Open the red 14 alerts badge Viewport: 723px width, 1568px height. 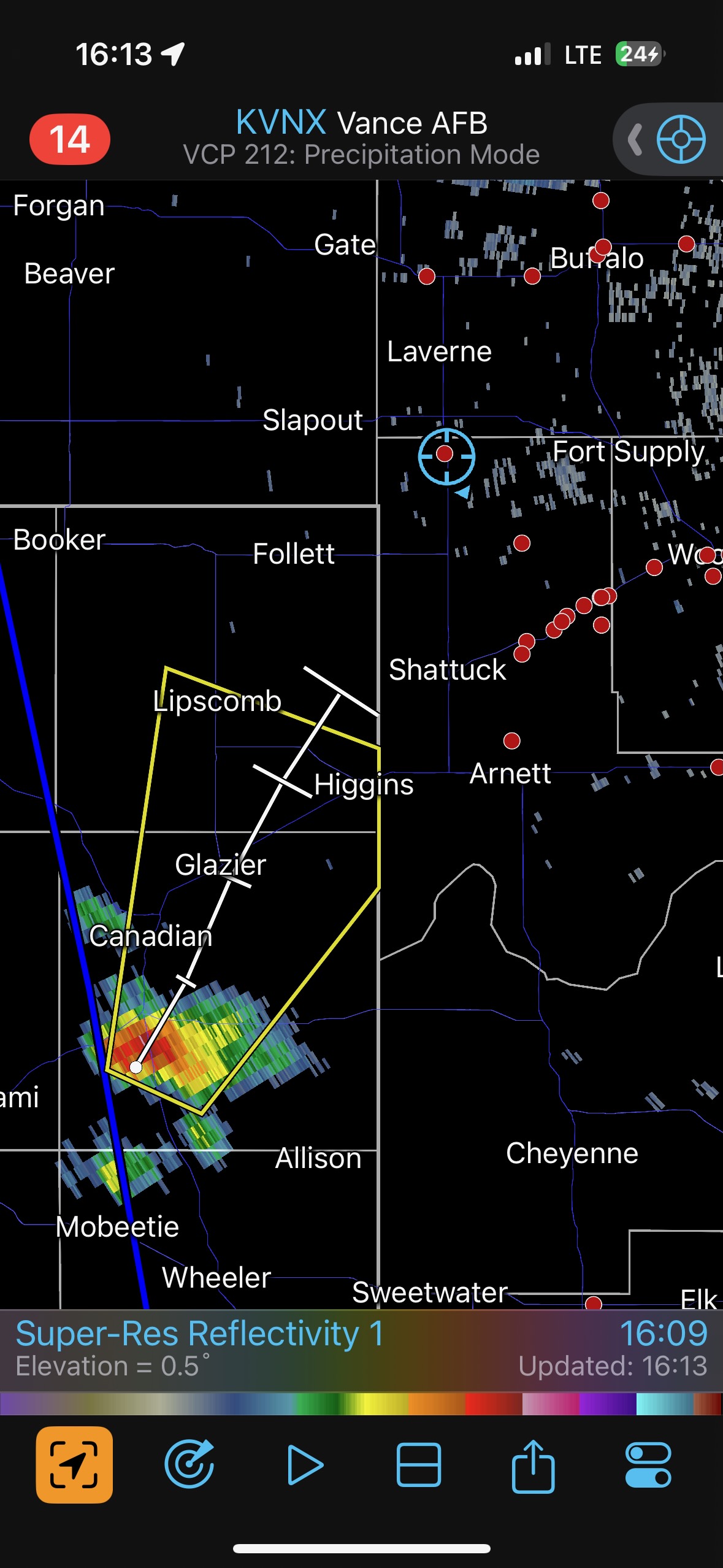pyautogui.click(x=70, y=139)
